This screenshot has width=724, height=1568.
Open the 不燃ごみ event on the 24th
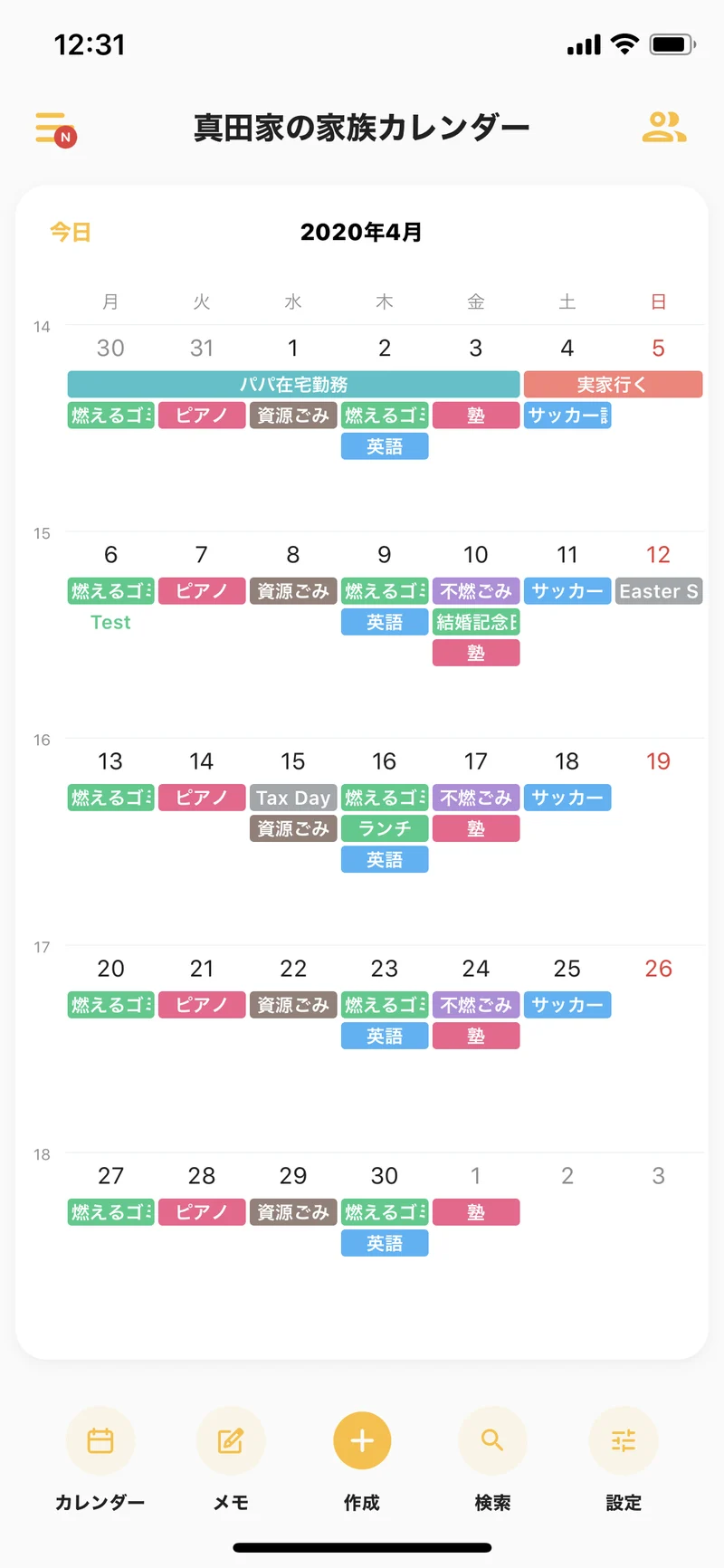click(x=476, y=1005)
